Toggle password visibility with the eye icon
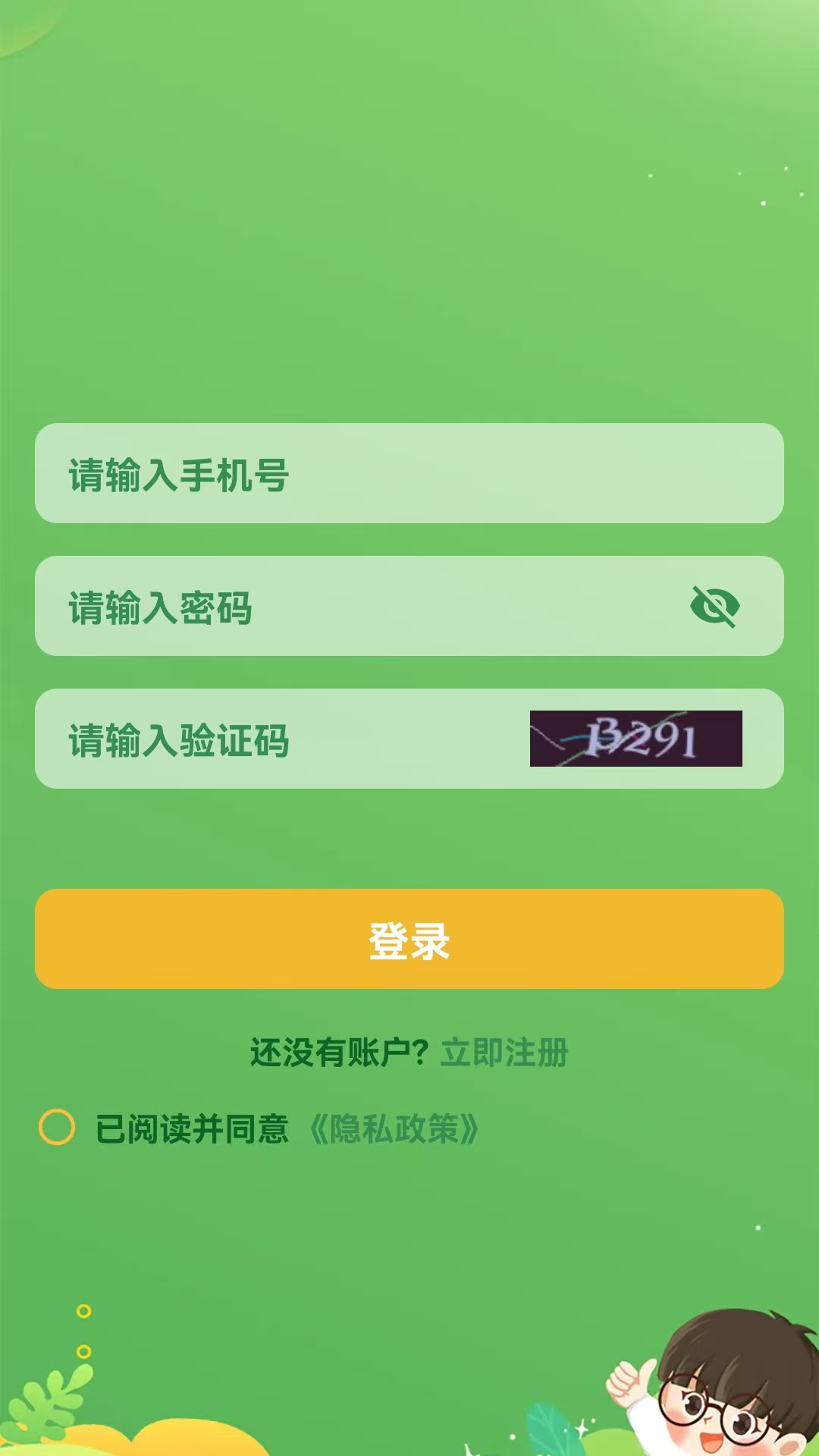Image resolution: width=819 pixels, height=1456 pixels. pyautogui.click(x=717, y=606)
